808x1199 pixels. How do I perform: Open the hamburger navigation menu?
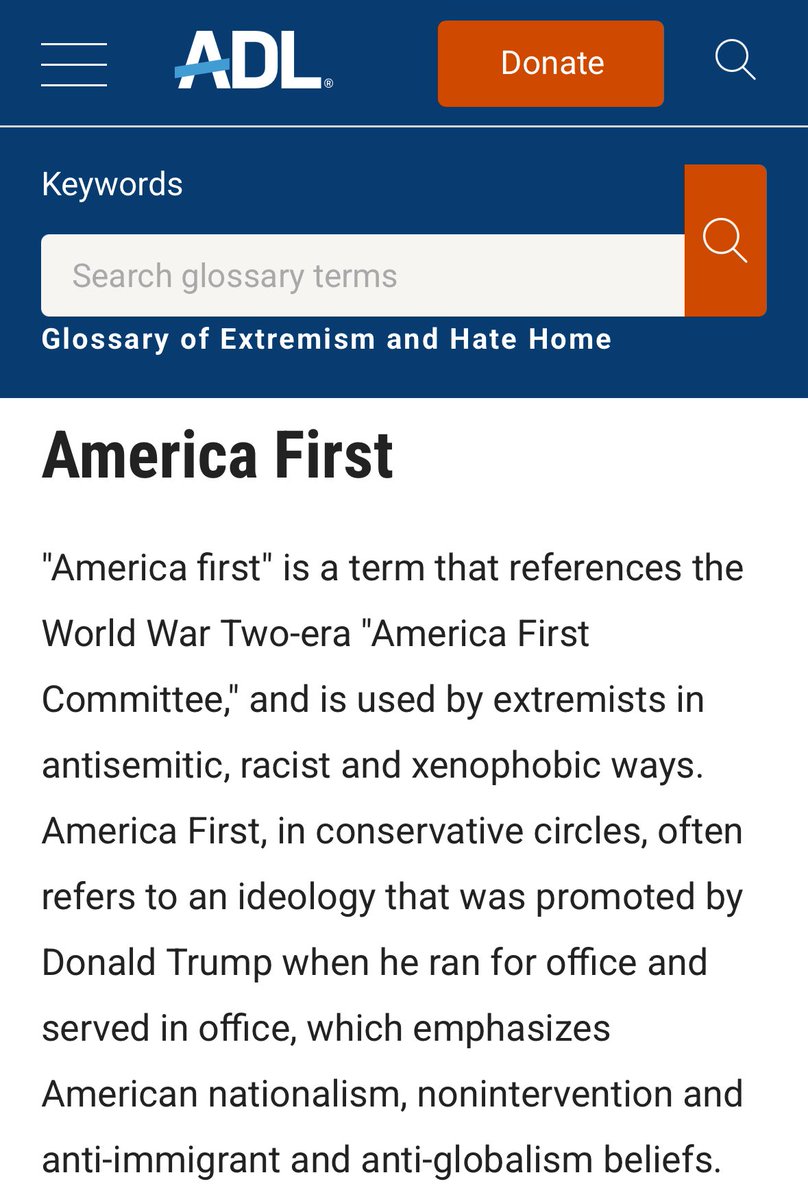[74, 64]
